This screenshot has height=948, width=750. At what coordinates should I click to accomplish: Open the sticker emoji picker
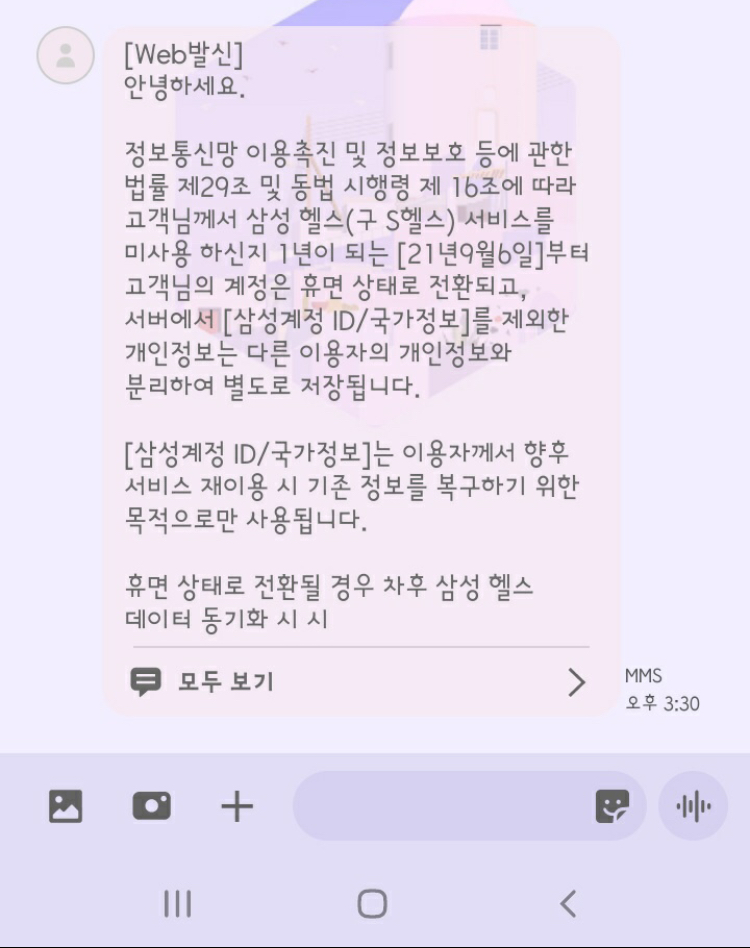612,806
